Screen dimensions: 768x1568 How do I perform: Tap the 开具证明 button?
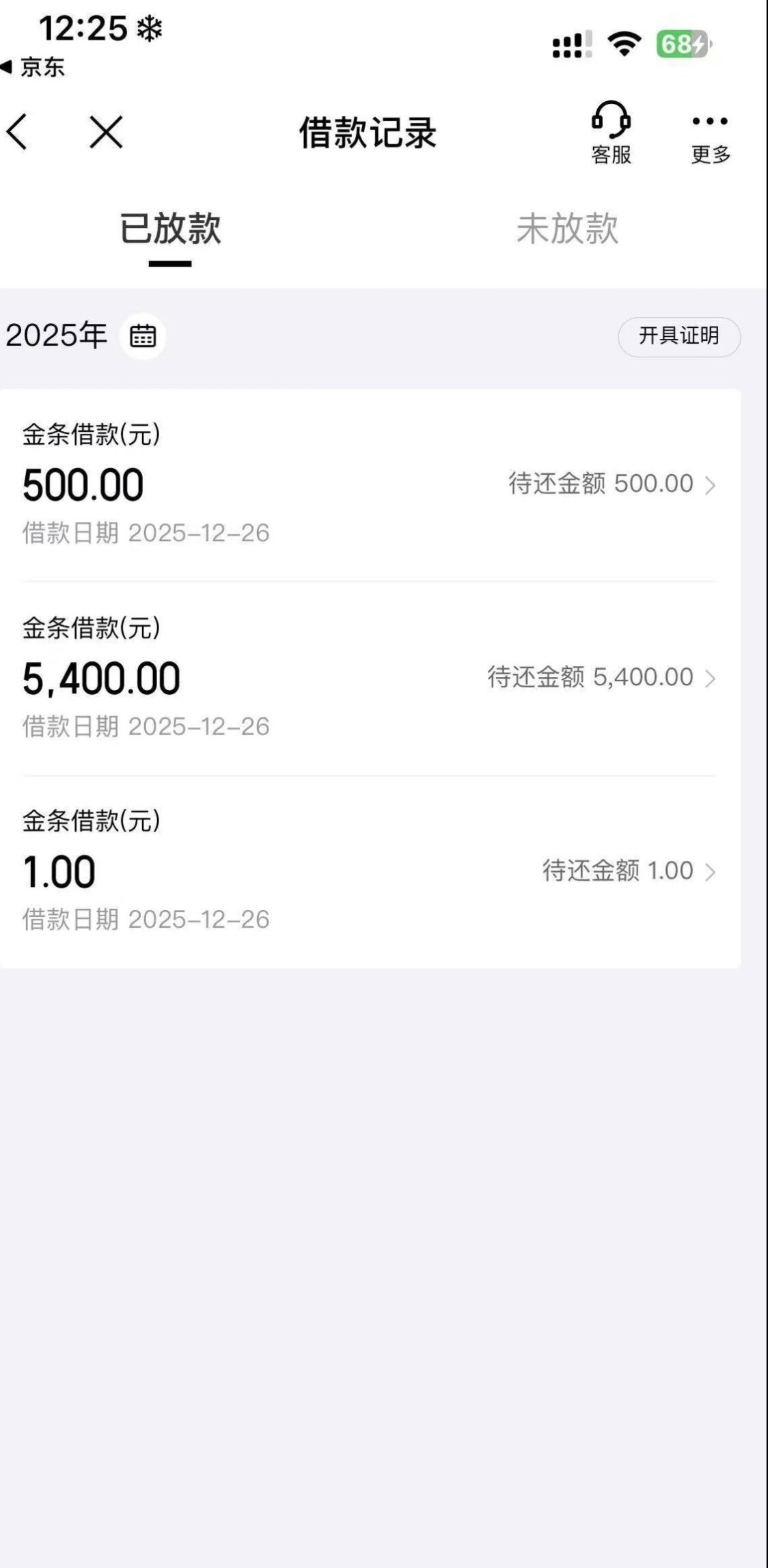pyautogui.click(x=678, y=336)
